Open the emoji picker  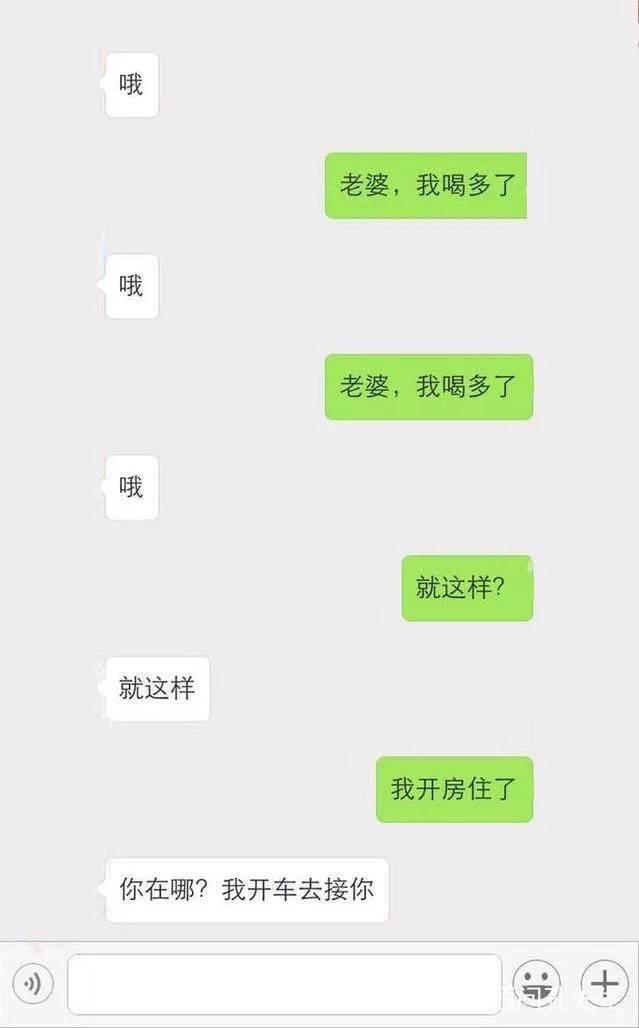coord(536,985)
